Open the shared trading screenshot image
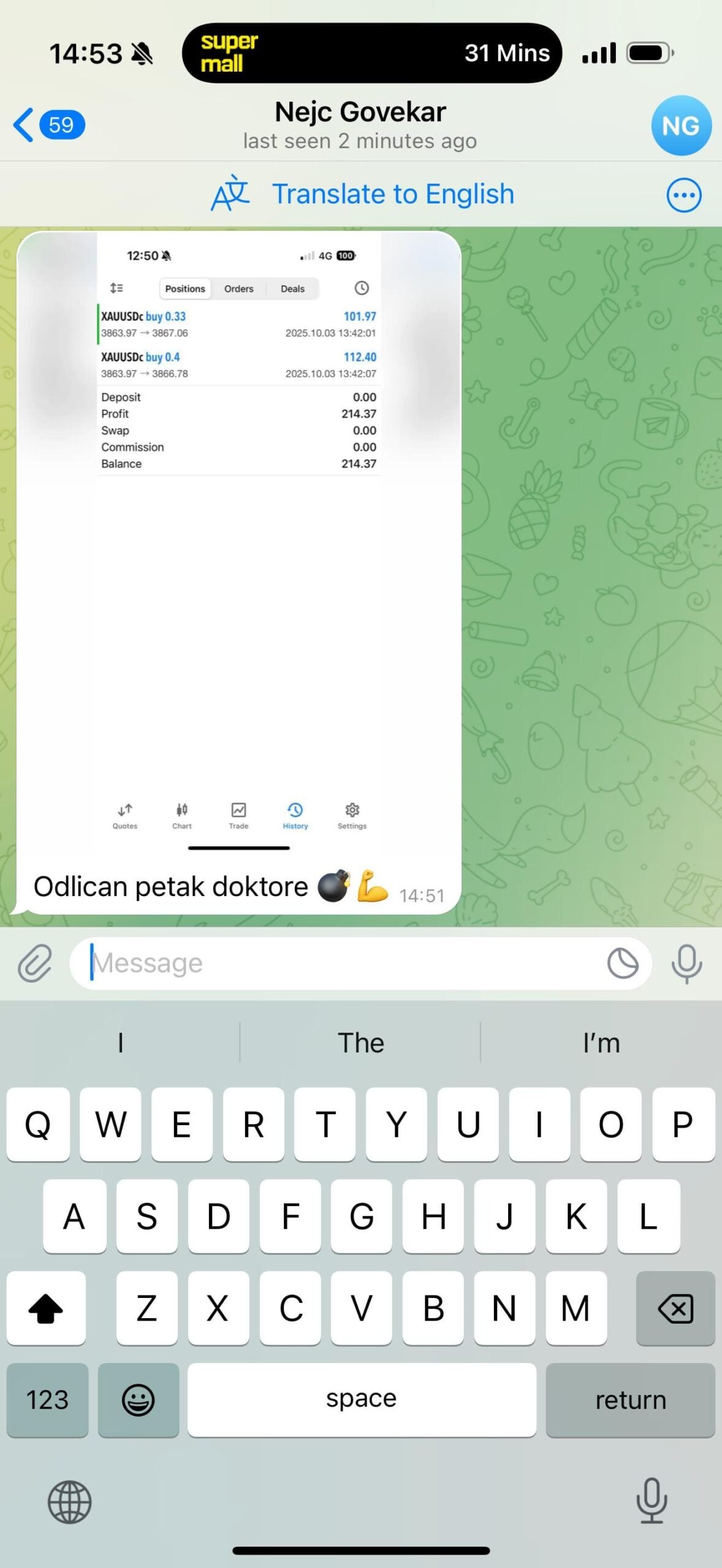Image resolution: width=722 pixels, height=1568 pixels. point(239,539)
